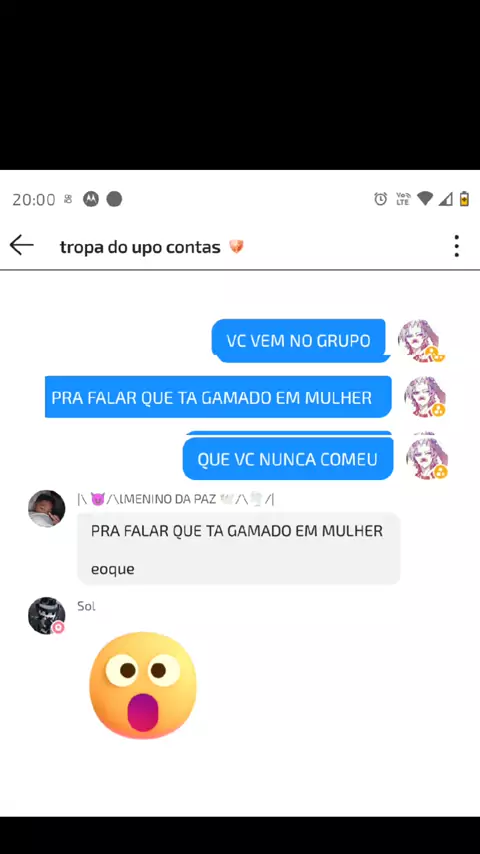Open Sol's profile avatar

[x=47, y=615]
